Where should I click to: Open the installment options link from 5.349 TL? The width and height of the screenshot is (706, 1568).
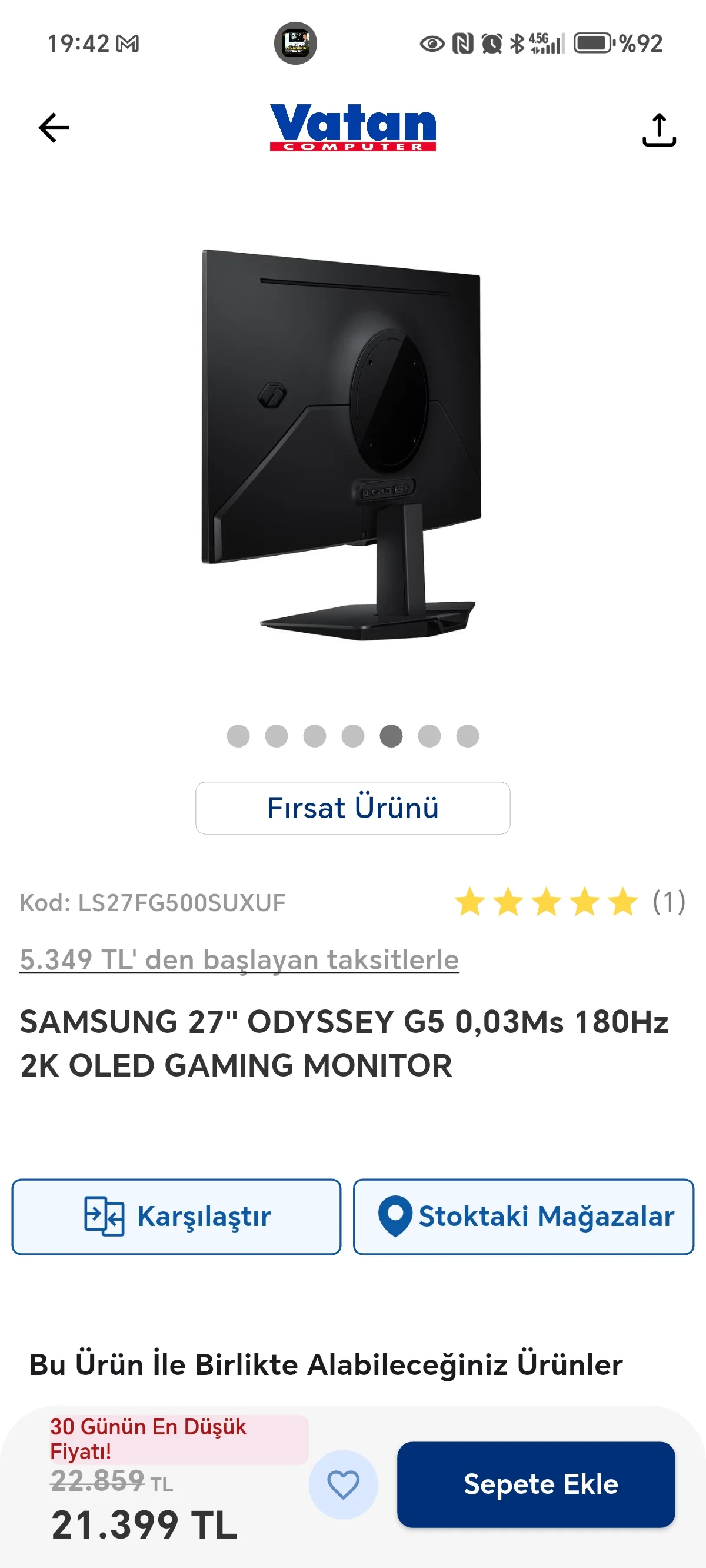[x=239, y=960]
